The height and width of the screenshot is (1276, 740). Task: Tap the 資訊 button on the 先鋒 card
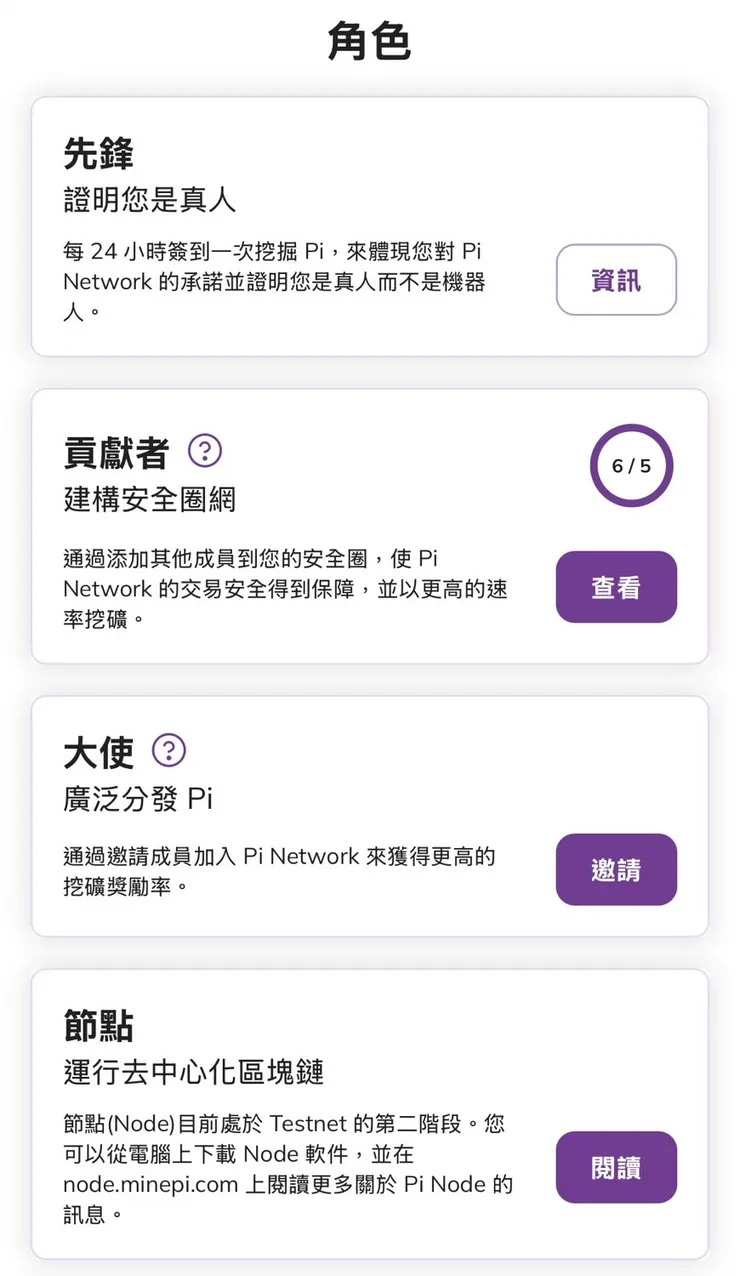coord(616,281)
